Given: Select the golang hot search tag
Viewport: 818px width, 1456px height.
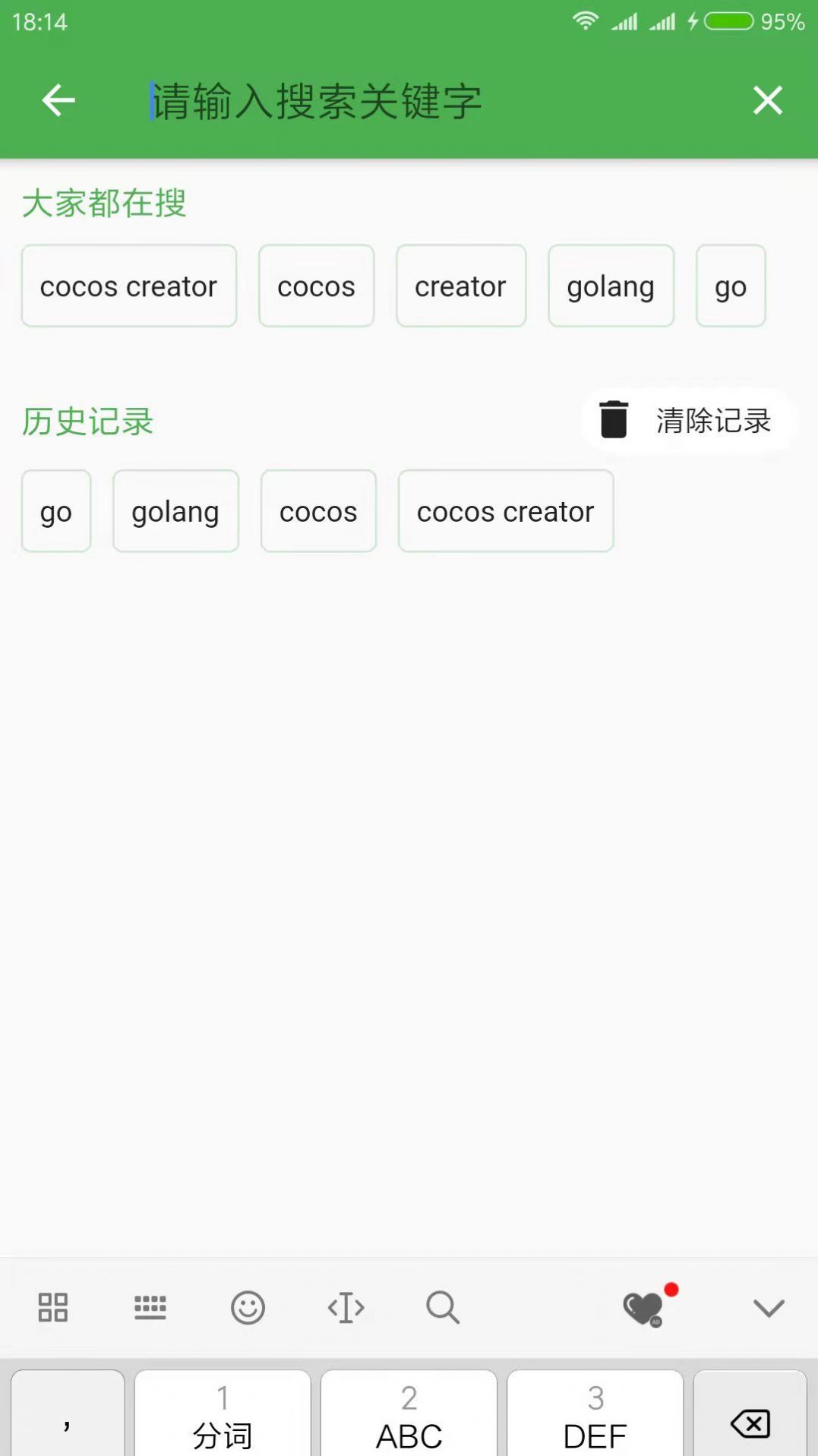Looking at the screenshot, I should point(611,286).
